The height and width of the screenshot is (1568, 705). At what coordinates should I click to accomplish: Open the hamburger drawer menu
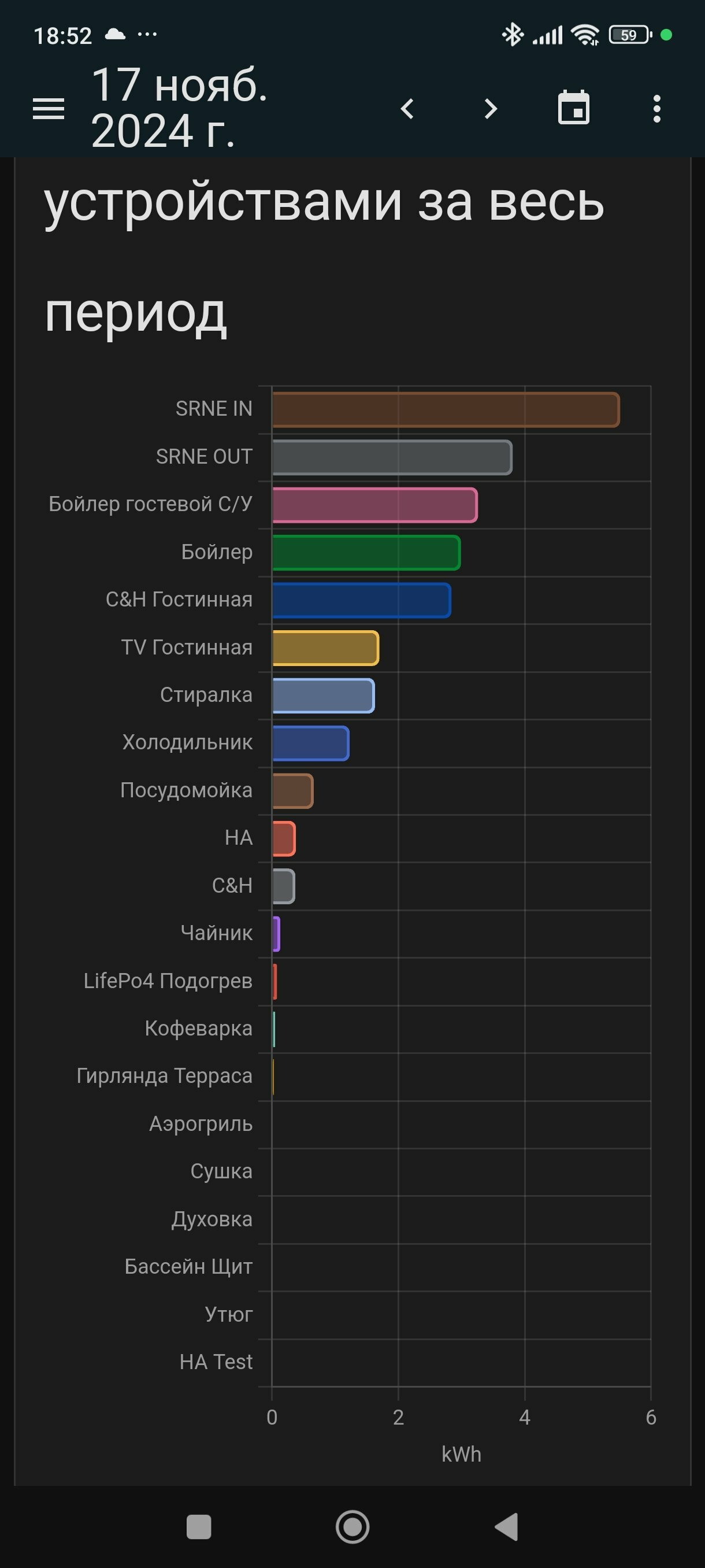pos(48,109)
